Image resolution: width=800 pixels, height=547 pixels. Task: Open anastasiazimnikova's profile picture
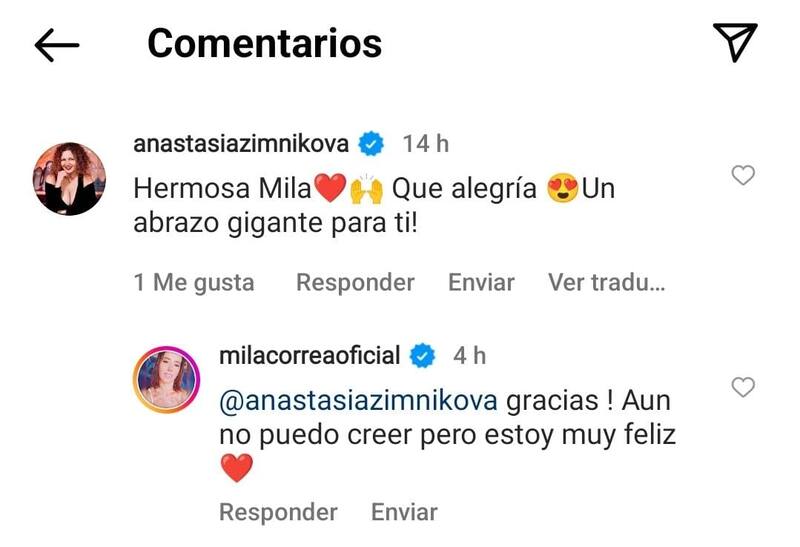coord(69,178)
